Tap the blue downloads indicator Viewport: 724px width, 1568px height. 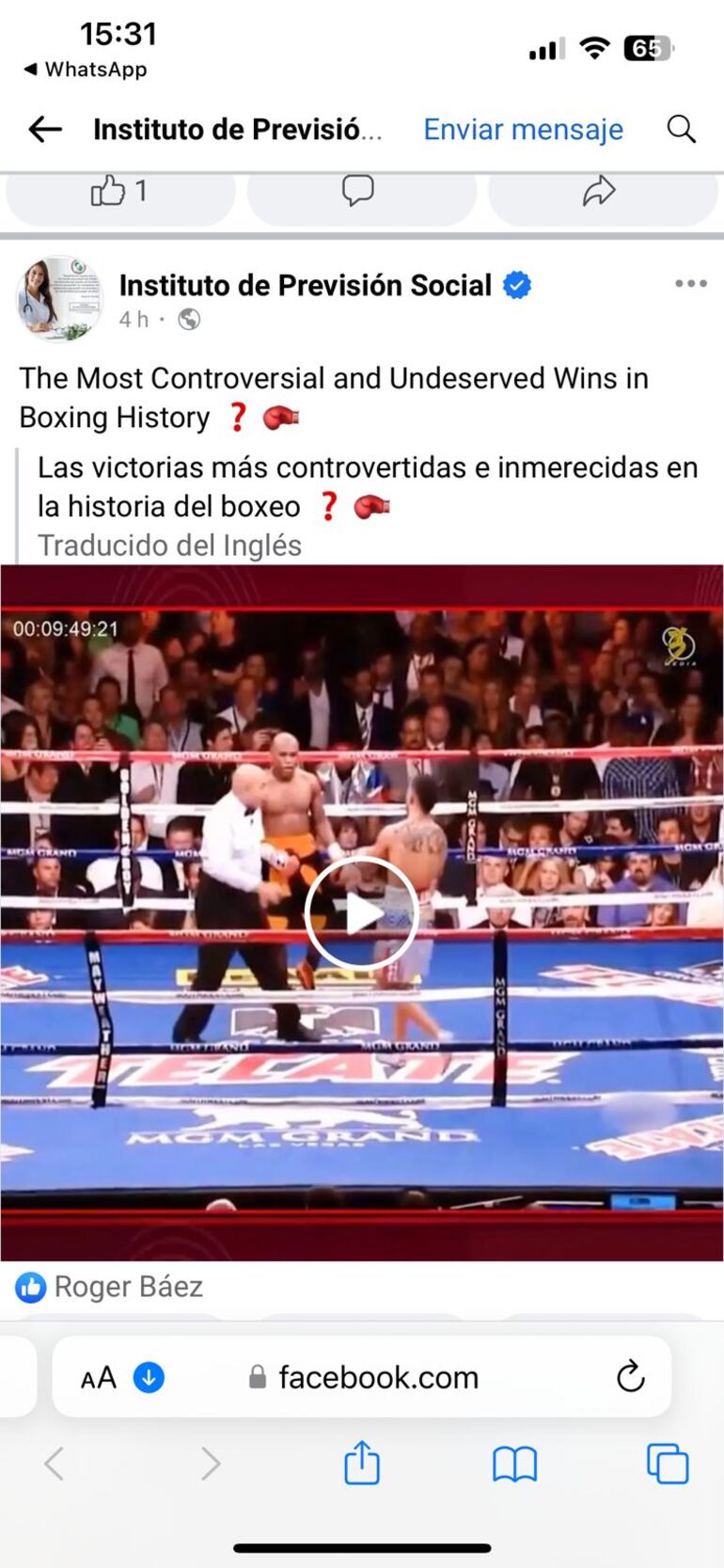[x=149, y=1377]
